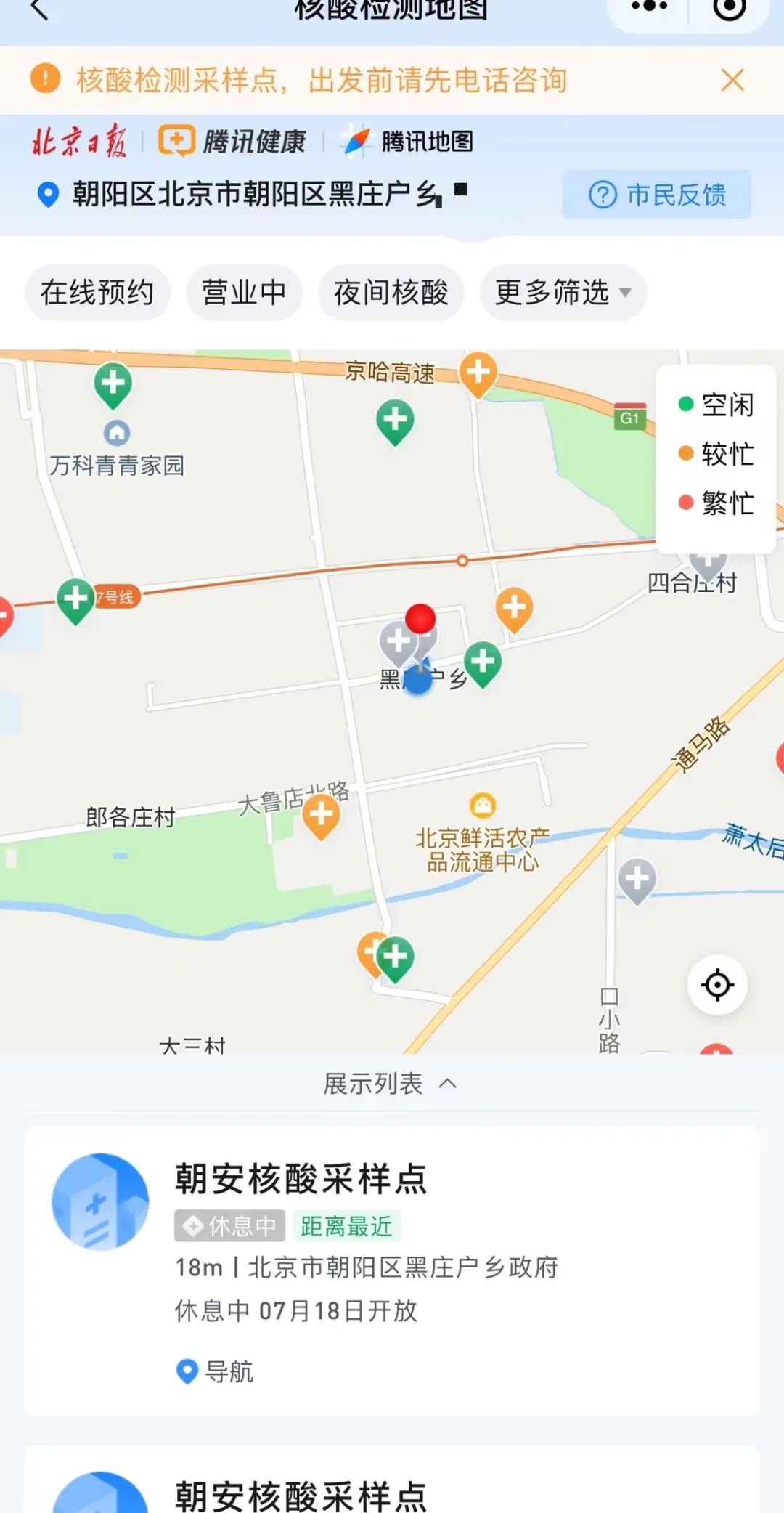Tap the green marker near 万科青青家园

tap(113, 386)
